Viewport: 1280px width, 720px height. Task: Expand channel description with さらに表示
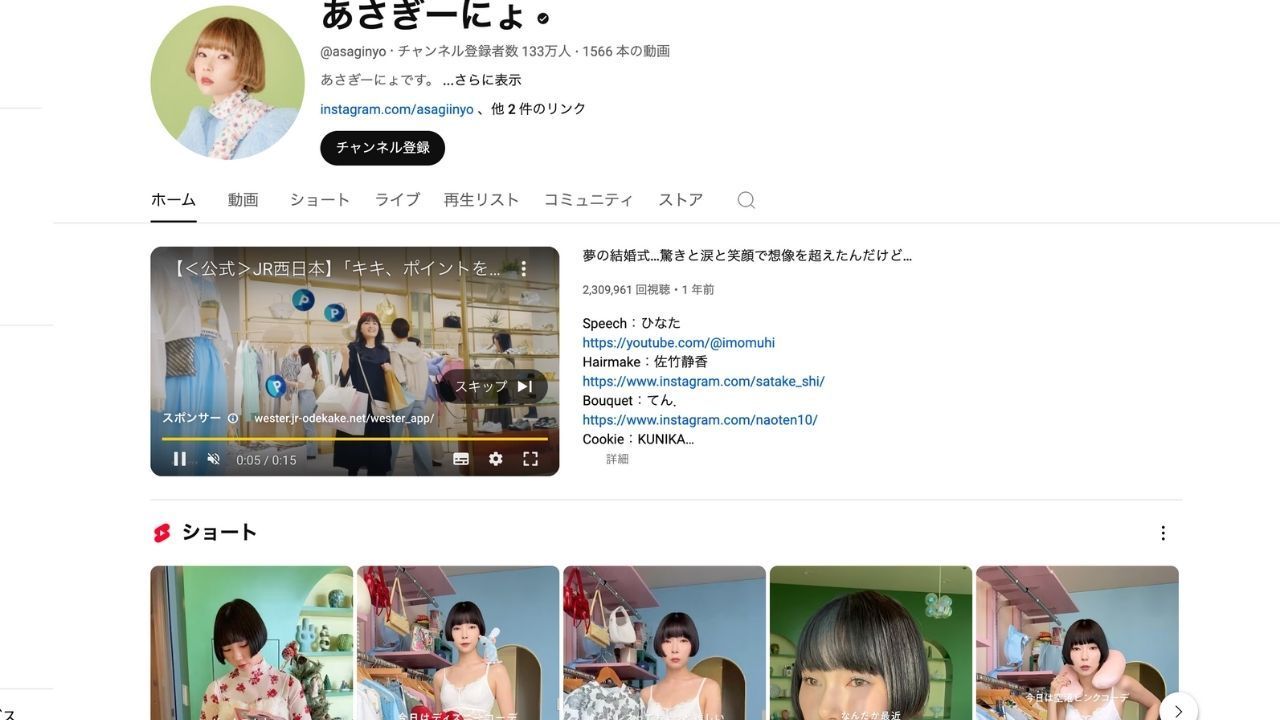tap(482, 80)
